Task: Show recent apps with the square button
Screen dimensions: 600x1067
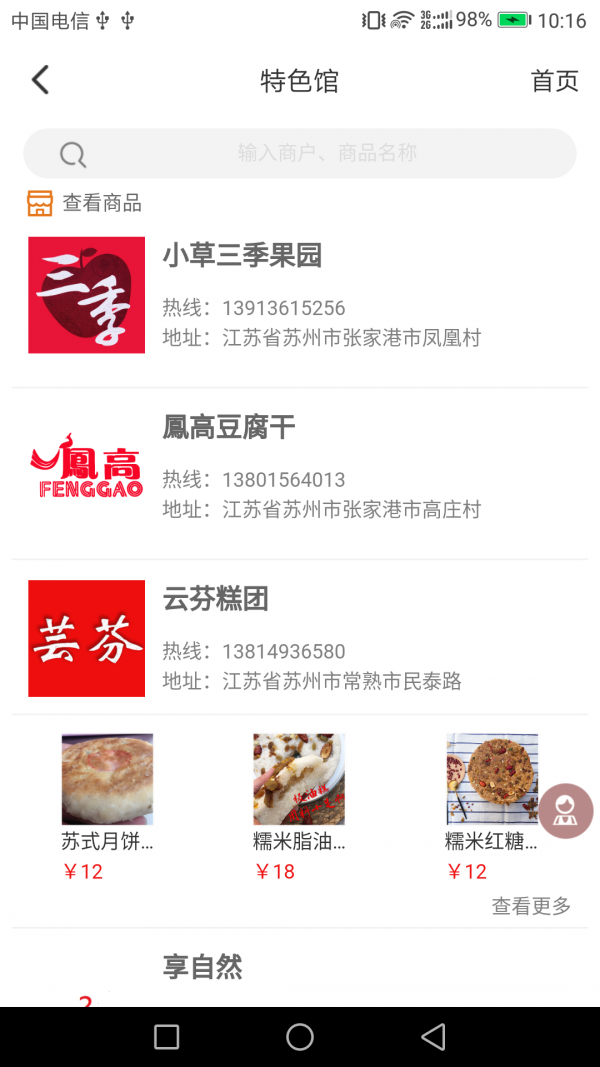Action: 167,1037
